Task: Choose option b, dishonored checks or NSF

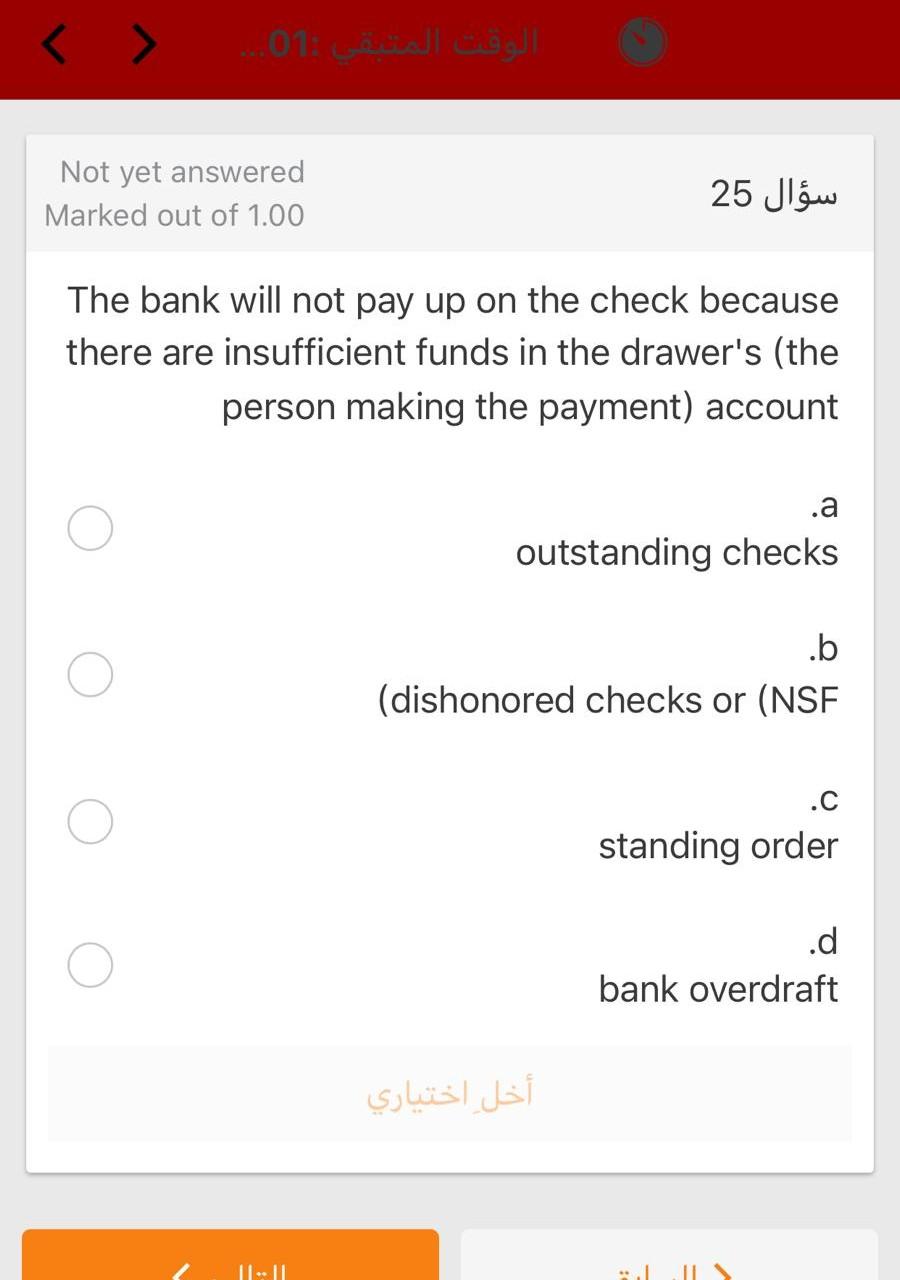Action: (x=90, y=675)
